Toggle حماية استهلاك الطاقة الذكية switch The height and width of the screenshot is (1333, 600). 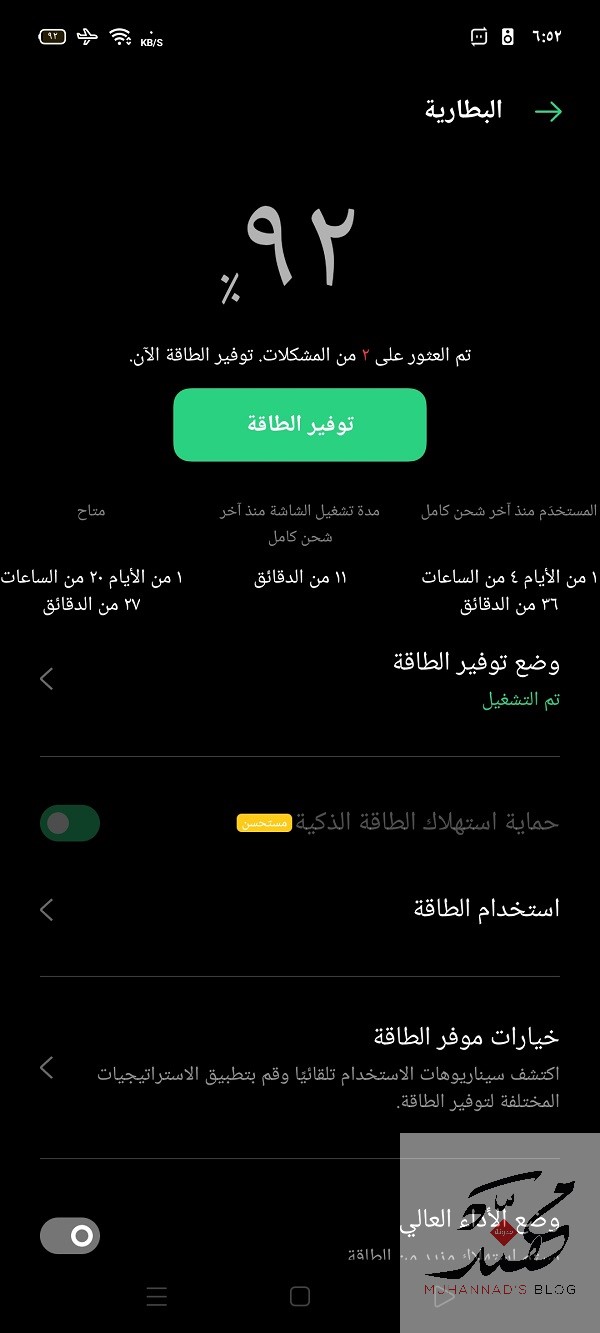[x=70, y=823]
